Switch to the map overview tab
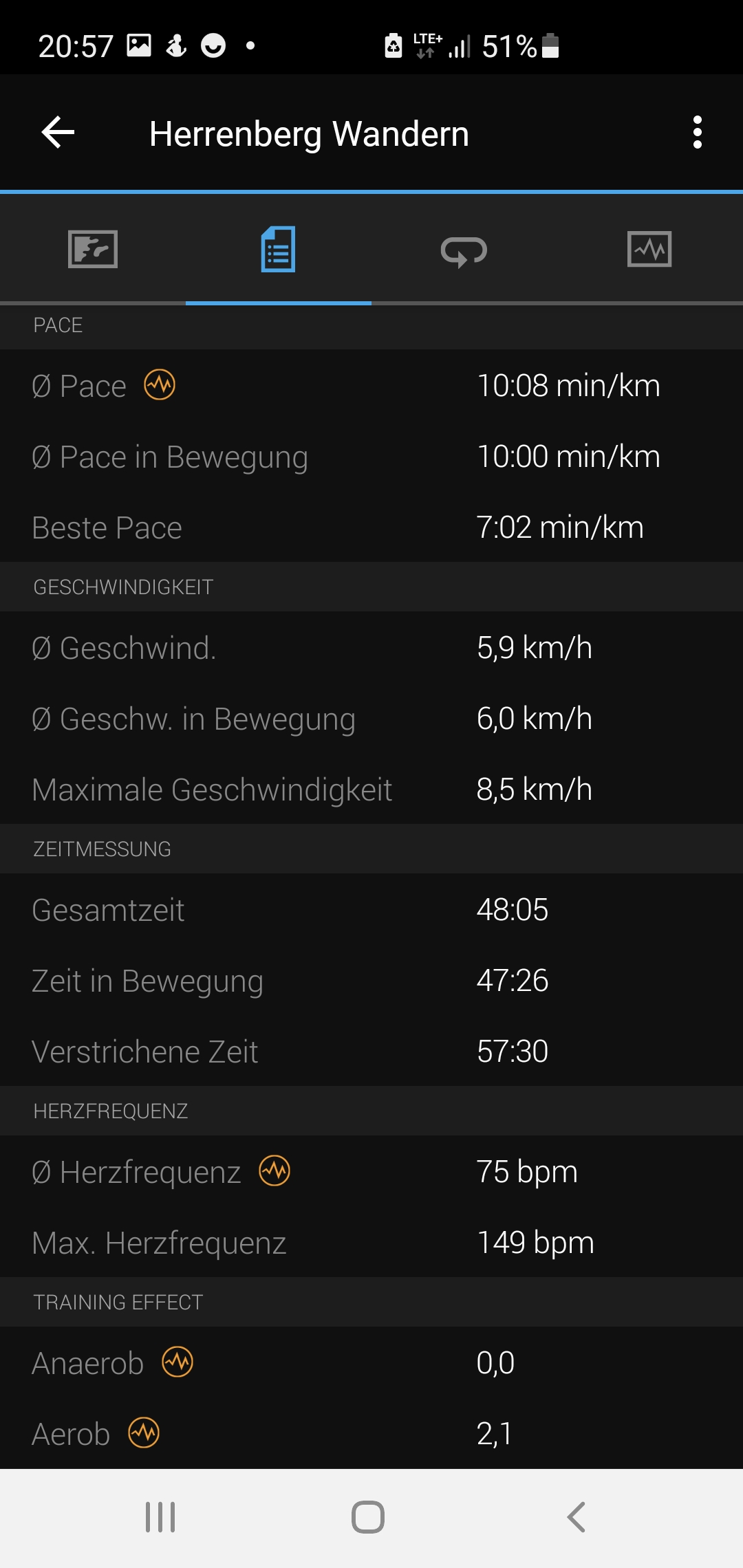743x1568 pixels. coord(93,249)
